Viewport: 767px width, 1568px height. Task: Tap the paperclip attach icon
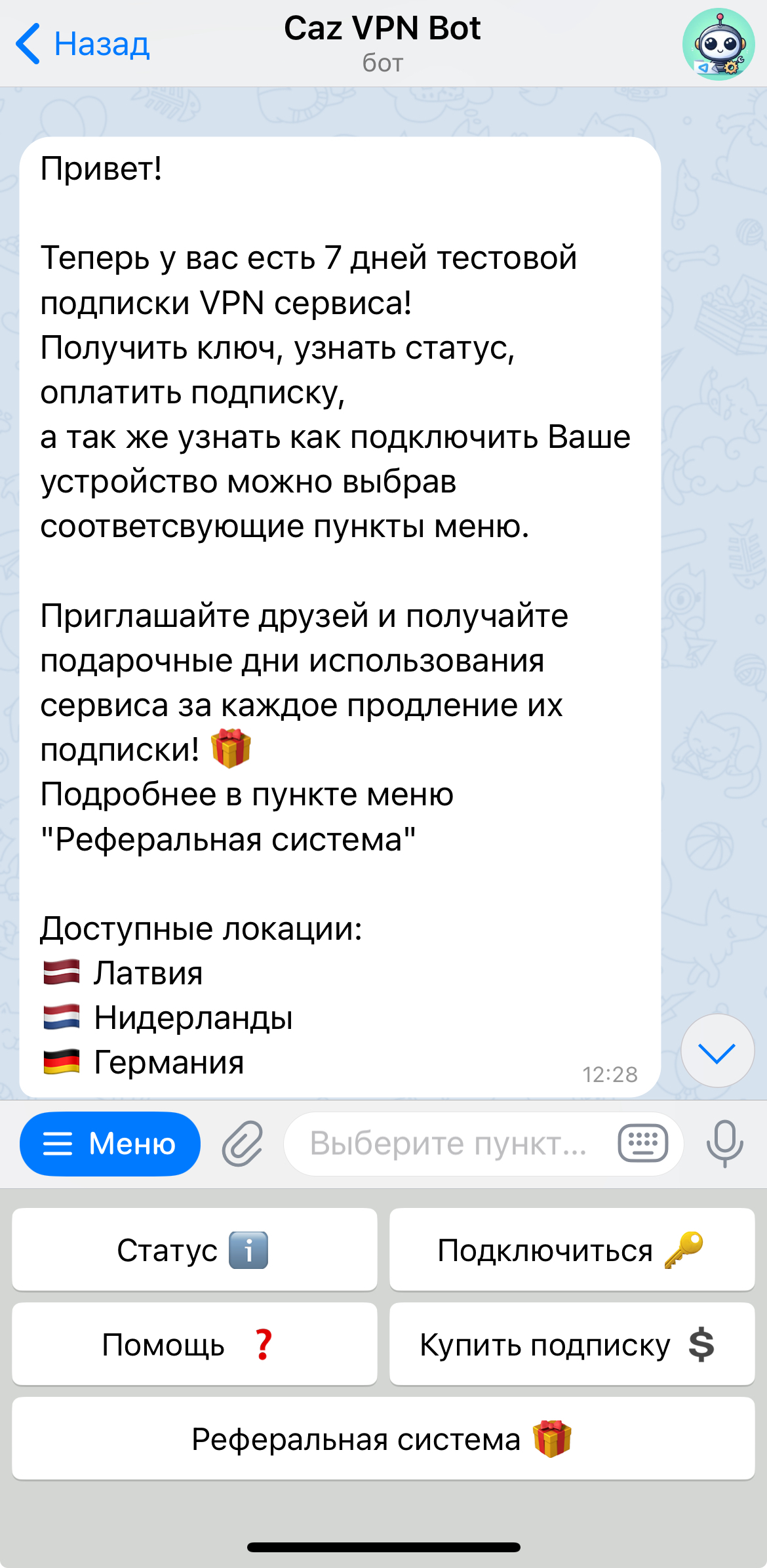click(243, 1144)
